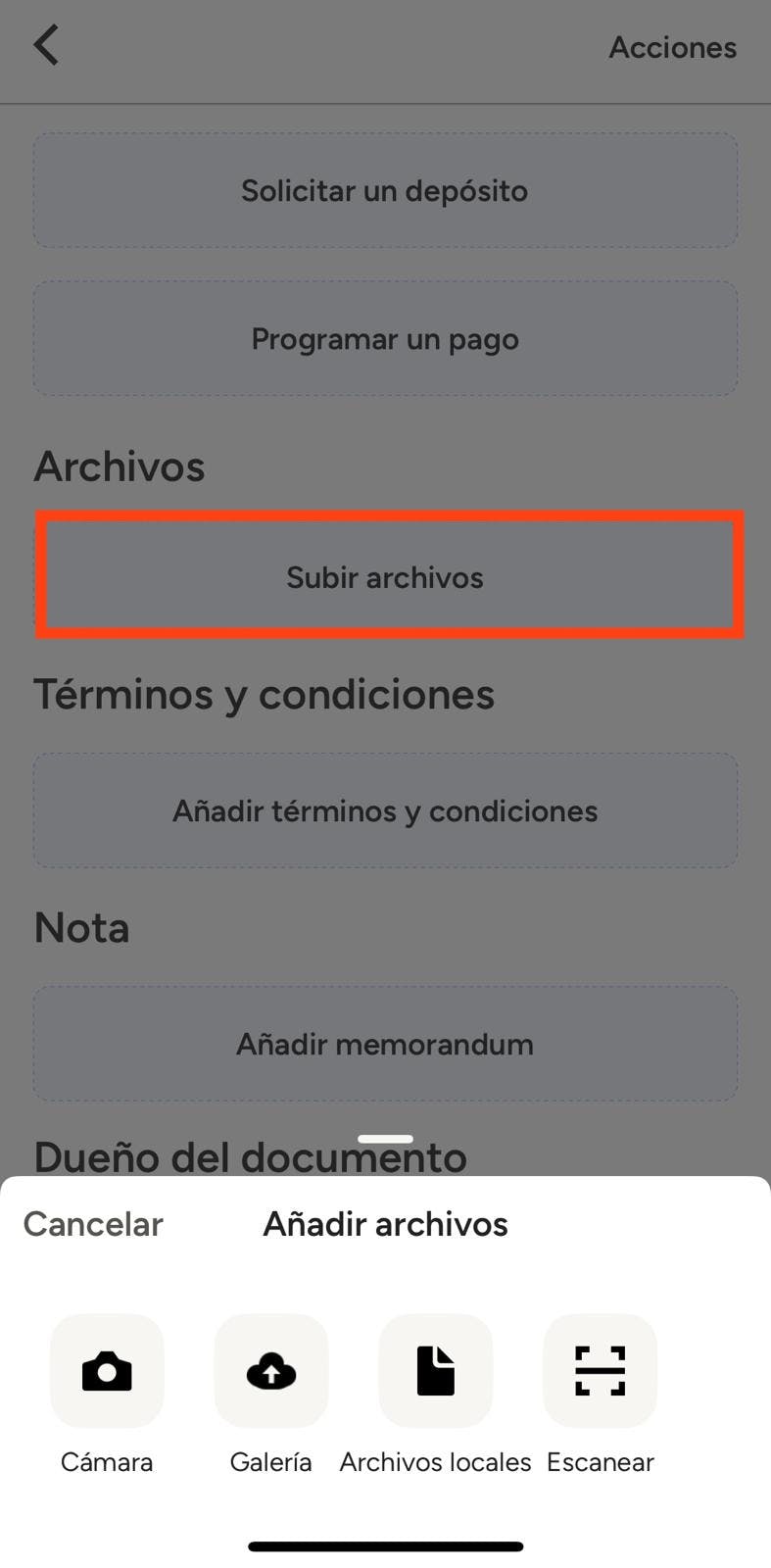Open the Acciones menu
This screenshot has height=1568, width=771.
(x=672, y=47)
